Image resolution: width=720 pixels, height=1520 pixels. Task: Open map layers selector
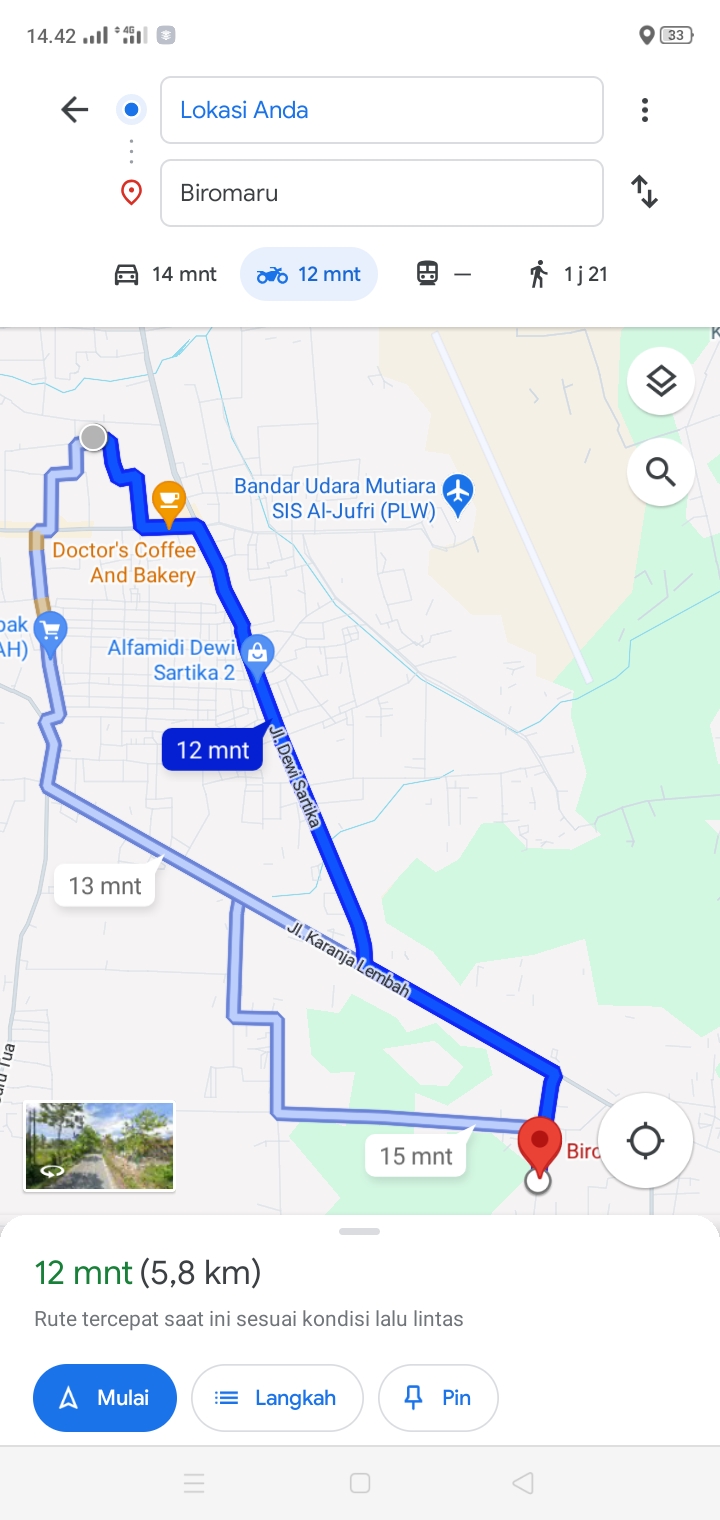pos(661,381)
